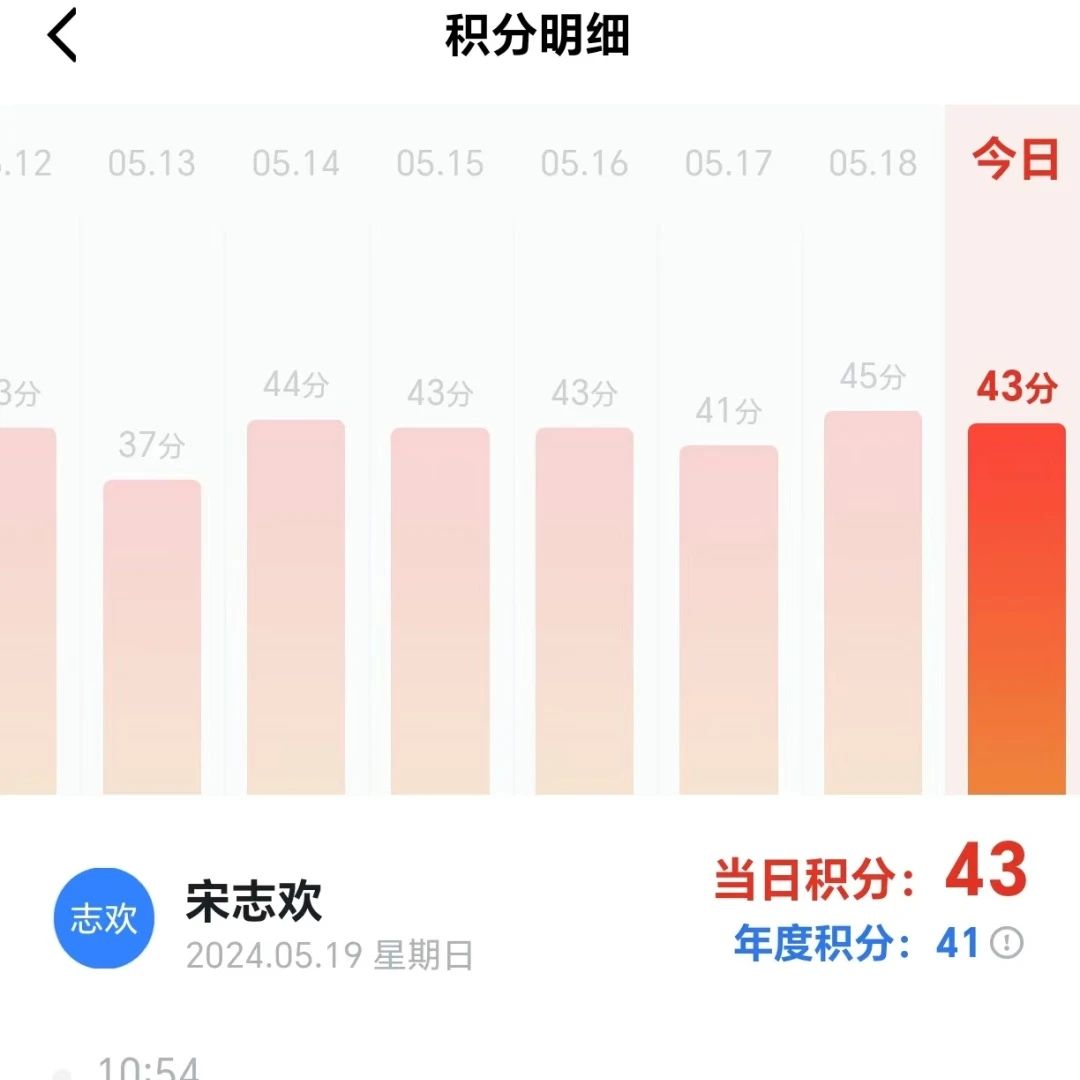Select the 05.13 bar with 37分

(x=152, y=636)
